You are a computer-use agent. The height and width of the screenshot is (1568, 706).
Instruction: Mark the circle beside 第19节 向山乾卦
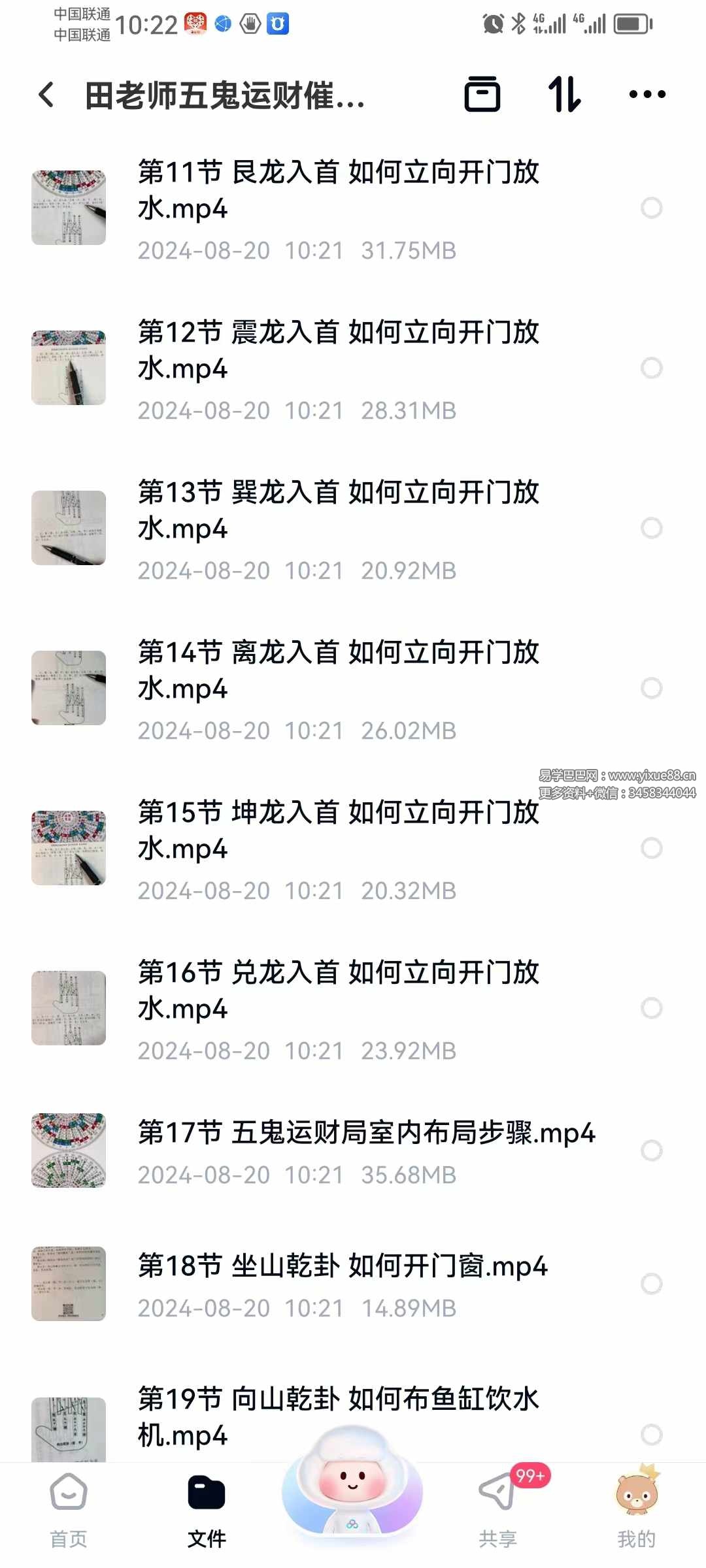[651, 1435]
